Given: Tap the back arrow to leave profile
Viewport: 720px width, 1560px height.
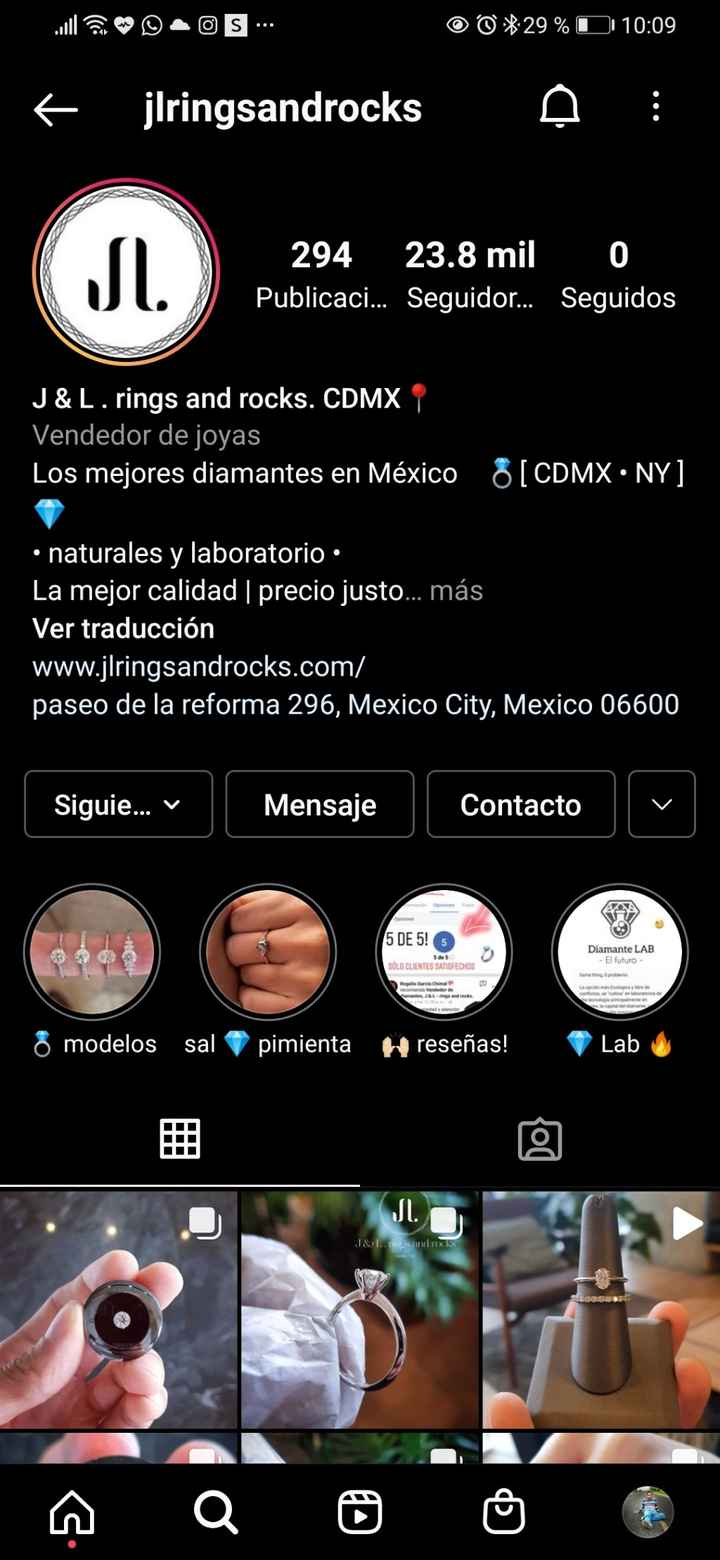Looking at the screenshot, I should pos(55,107).
